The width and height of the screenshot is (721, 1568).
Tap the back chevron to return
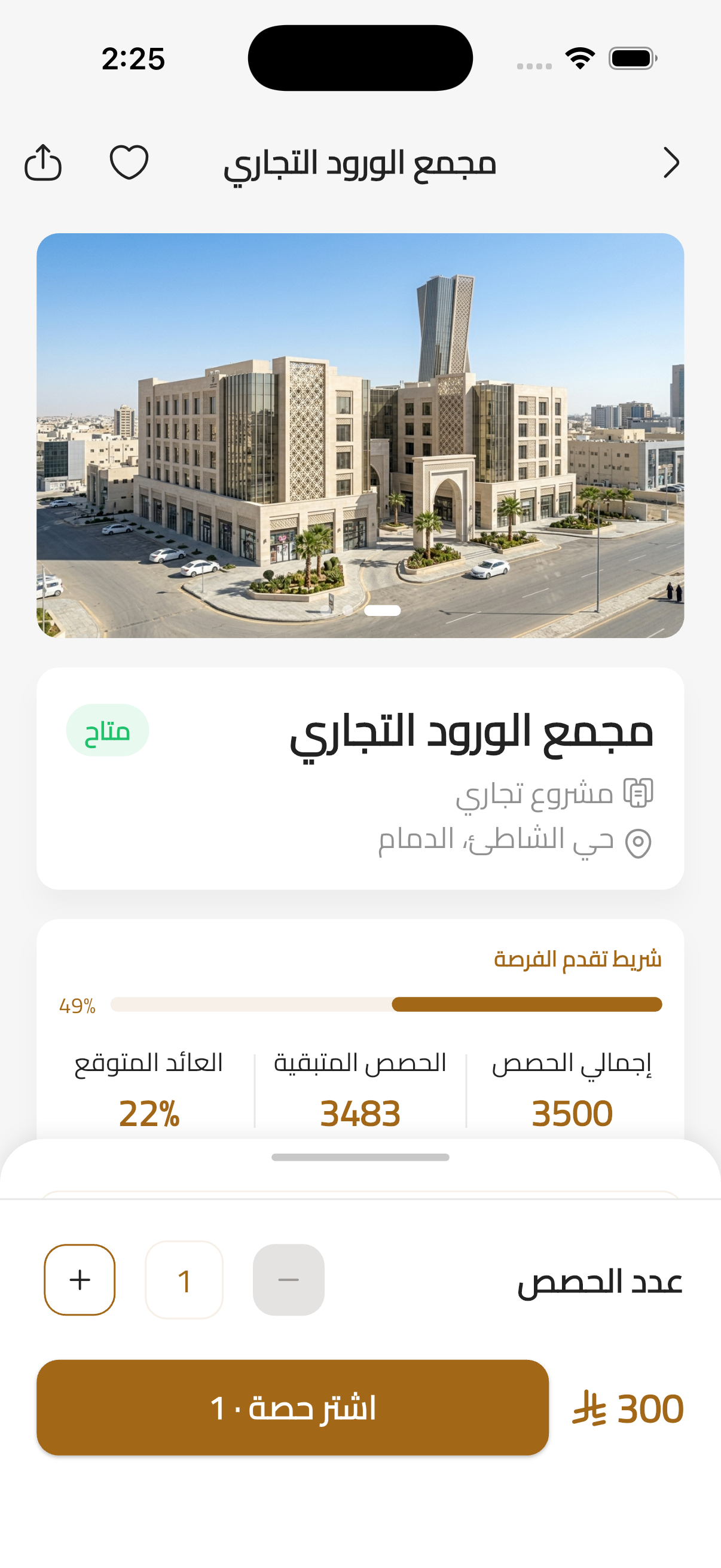pyautogui.click(x=672, y=163)
